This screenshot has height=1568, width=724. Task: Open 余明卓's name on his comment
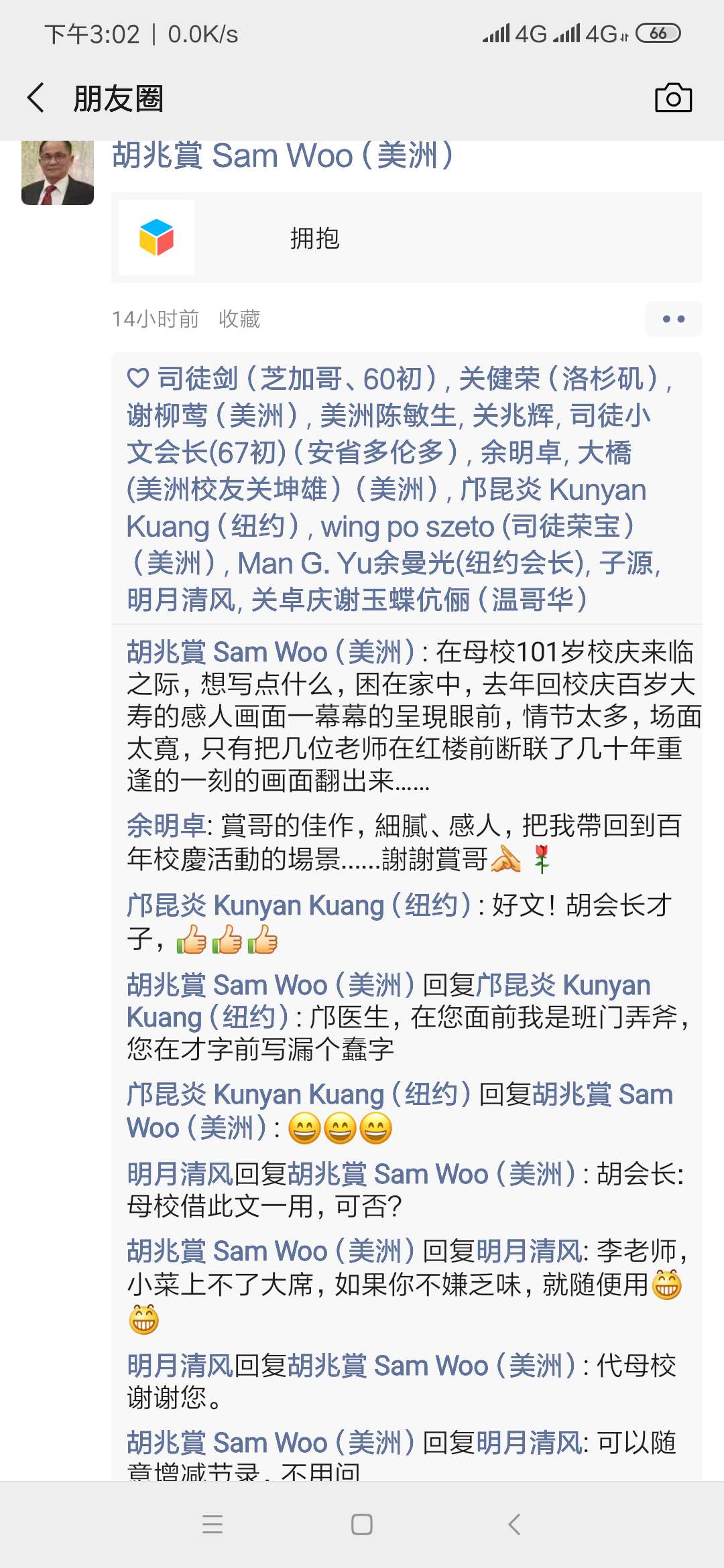(166, 826)
